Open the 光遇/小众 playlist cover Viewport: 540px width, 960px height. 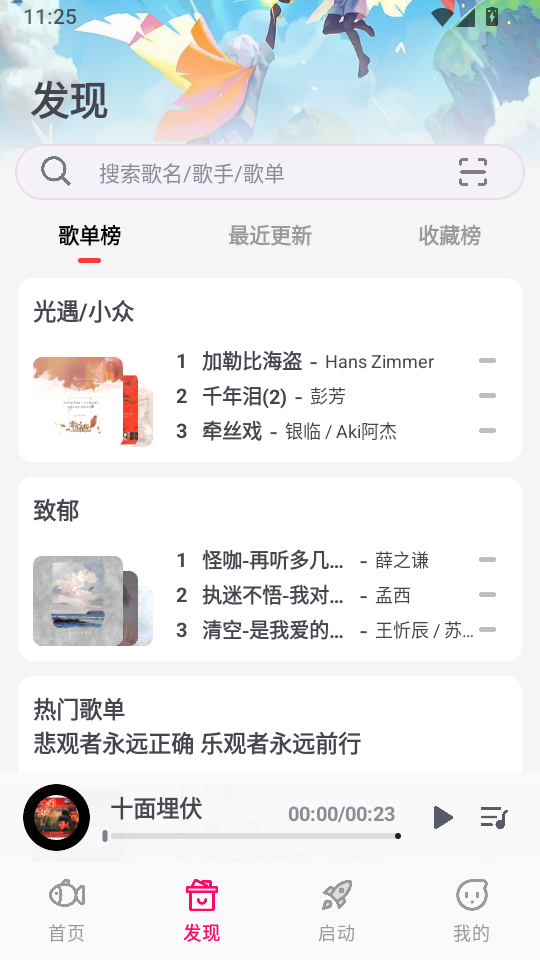[x=92, y=402]
